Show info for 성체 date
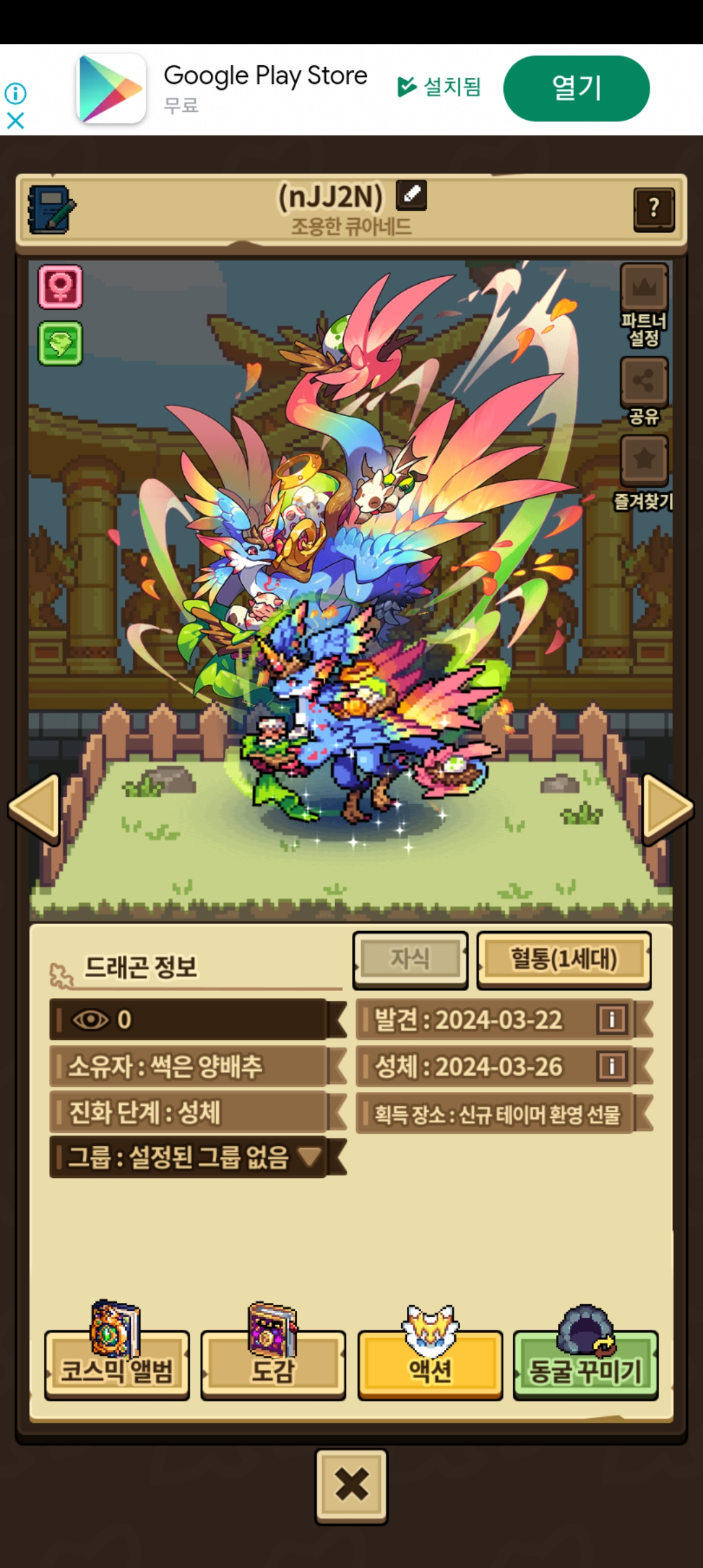703x1568 pixels. [x=612, y=1066]
